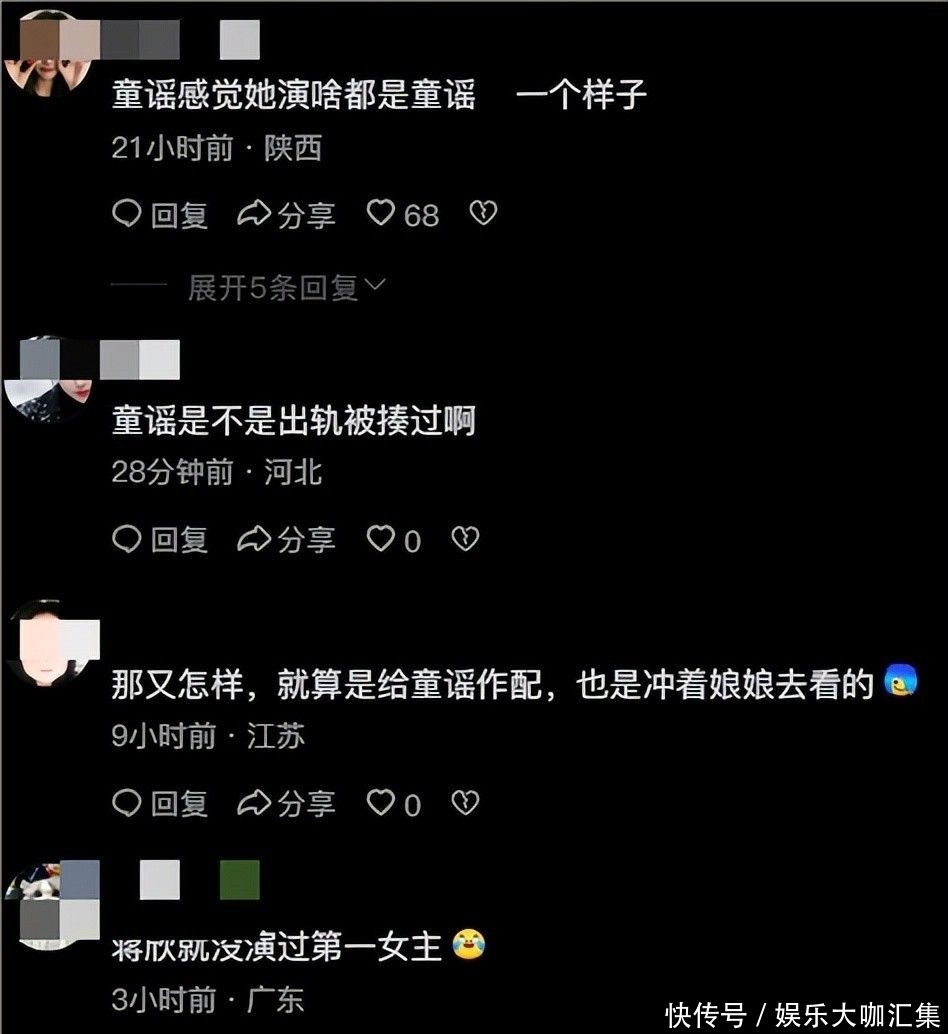Share the comment posted 21小时前
Viewport: 948px width, 1034px height.
pos(286,214)
